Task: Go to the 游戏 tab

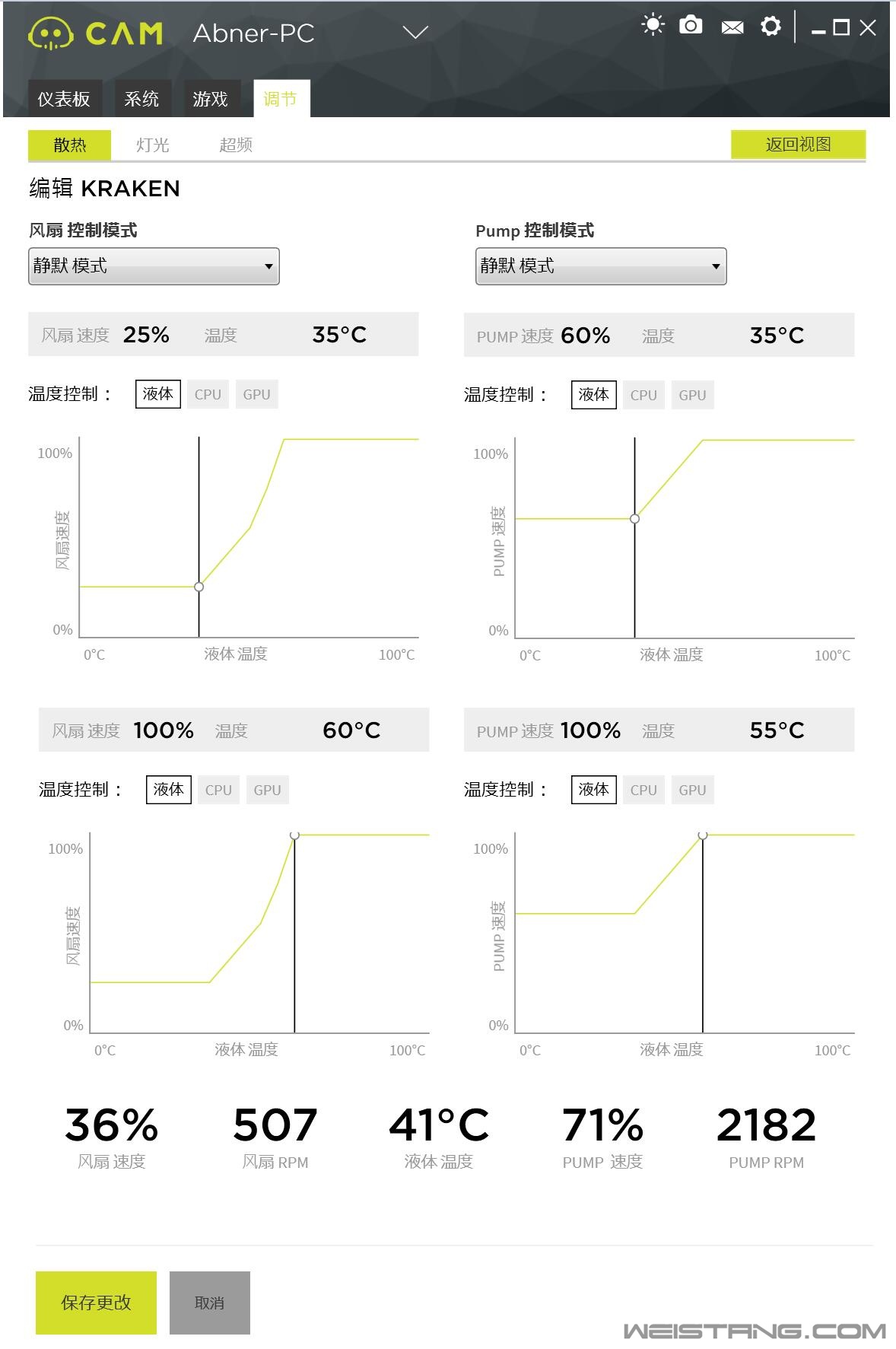Action: coord(211,99)
